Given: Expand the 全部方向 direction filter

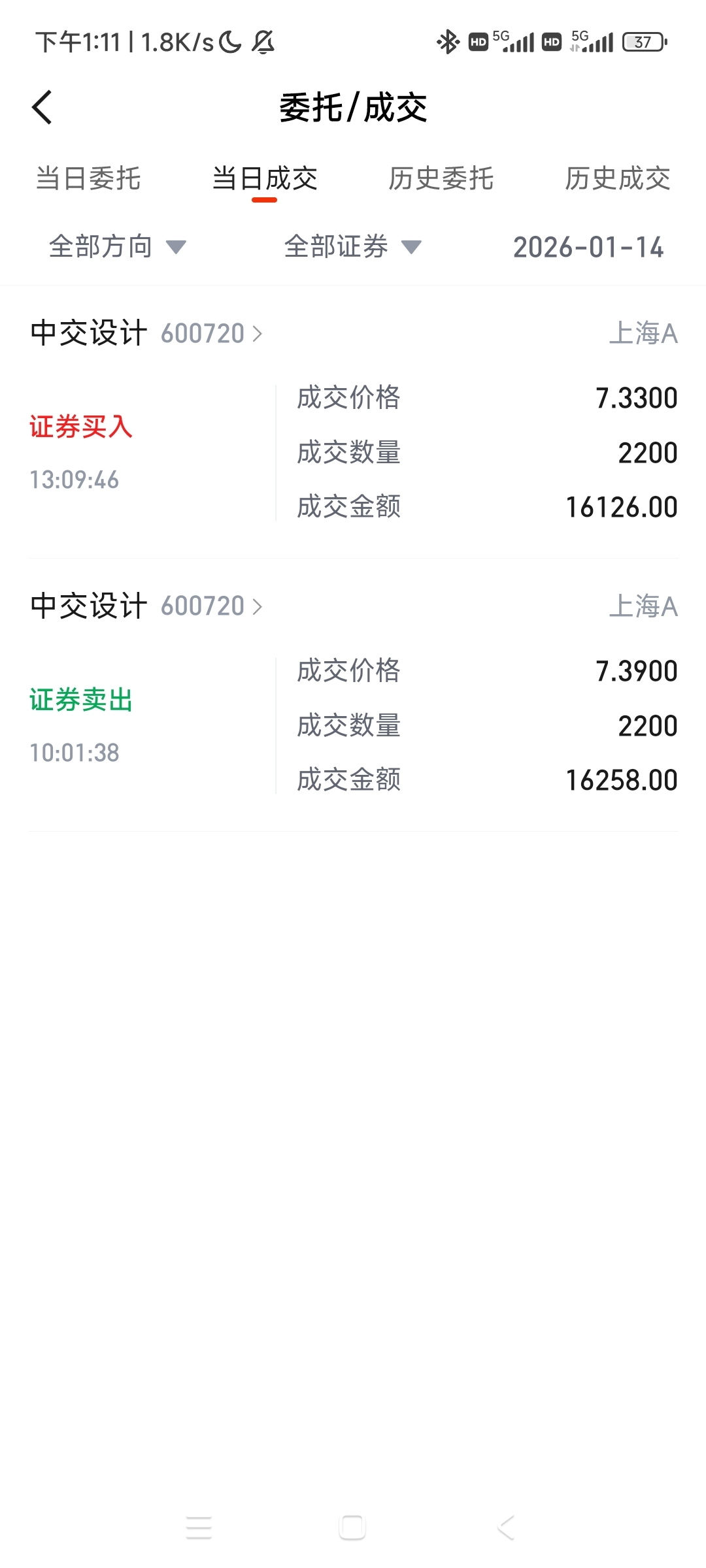Looking at the screenshot, I should 118,247.
